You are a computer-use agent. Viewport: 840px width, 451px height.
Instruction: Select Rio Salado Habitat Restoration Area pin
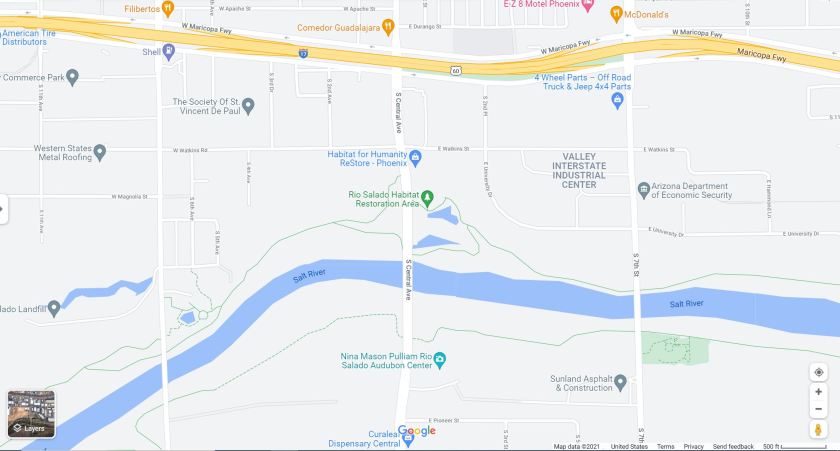[x=426, y=198]
